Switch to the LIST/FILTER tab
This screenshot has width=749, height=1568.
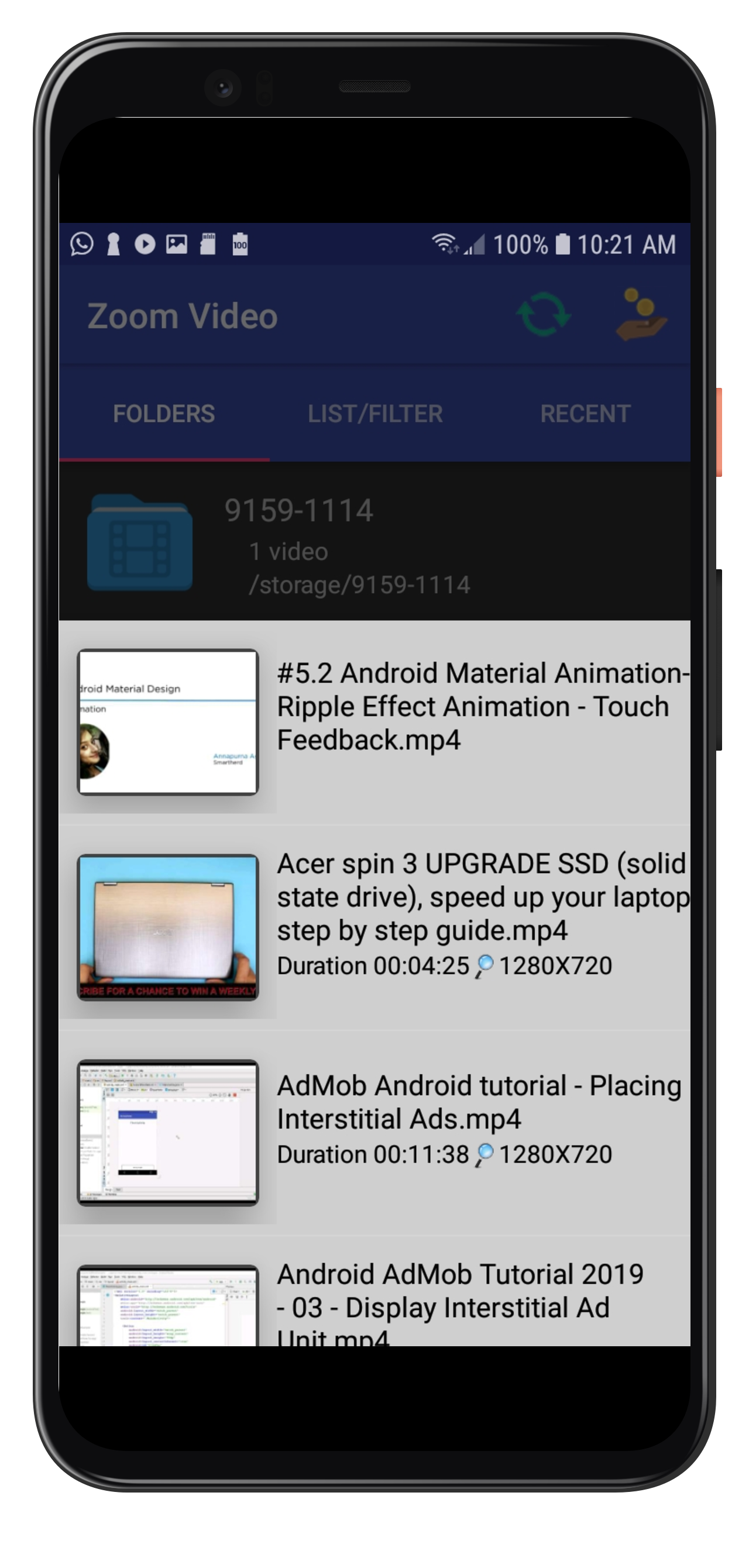pyautogui.click(x=374, y=414)
